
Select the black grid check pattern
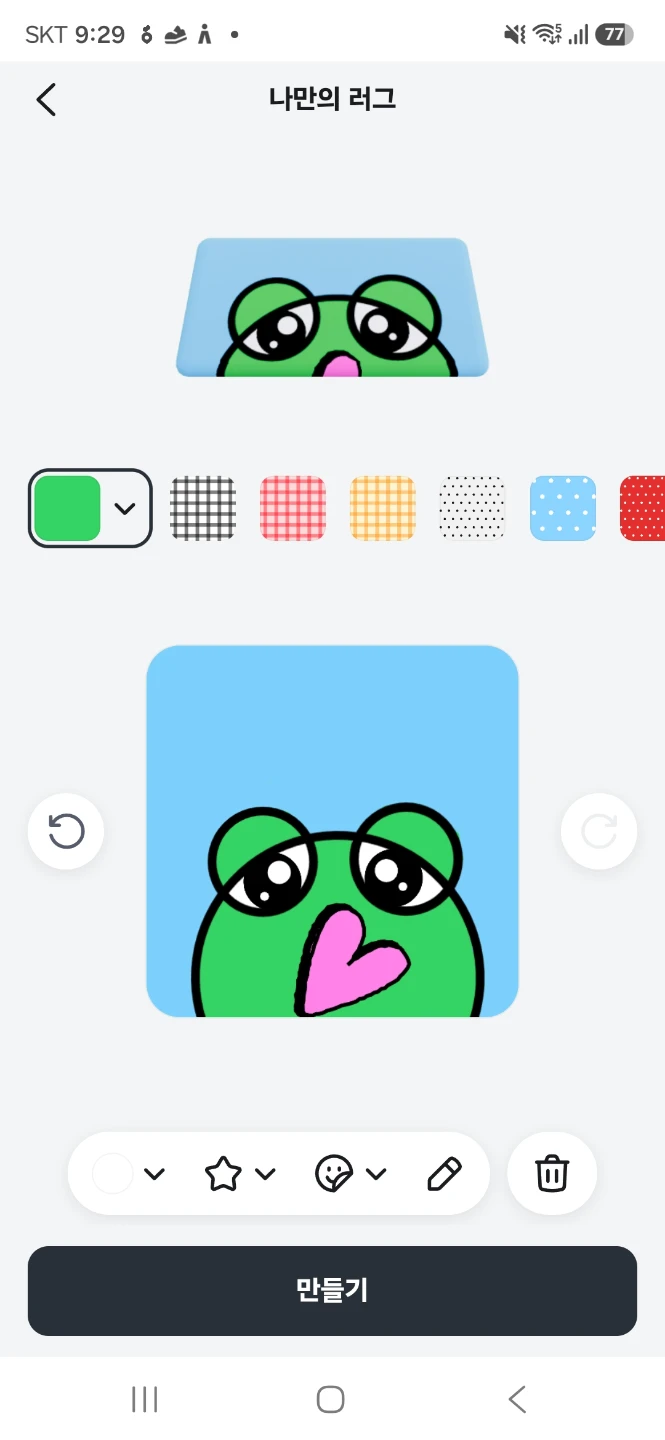[203, 508]
